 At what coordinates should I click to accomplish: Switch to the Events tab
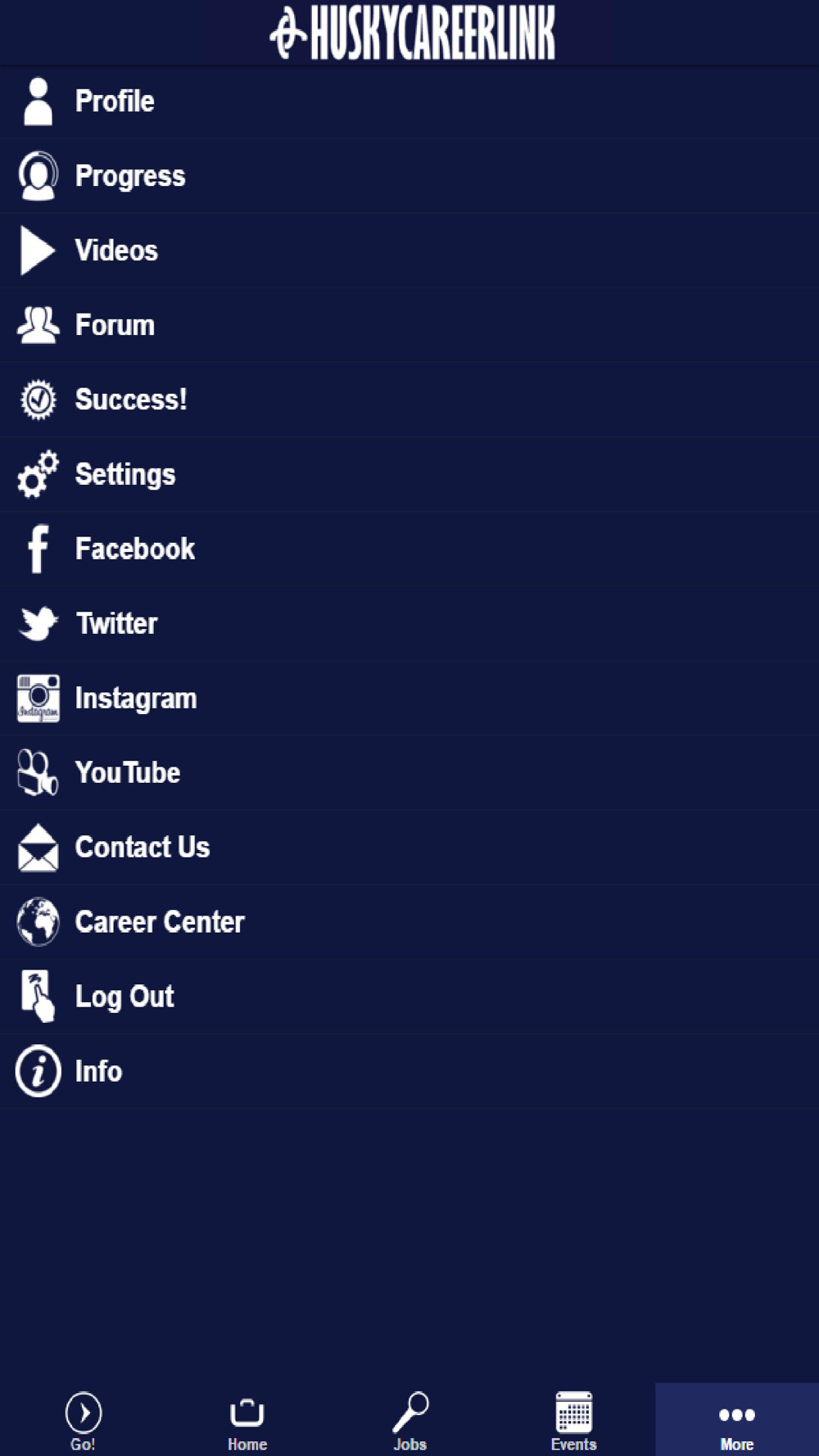click(573, 1420)
